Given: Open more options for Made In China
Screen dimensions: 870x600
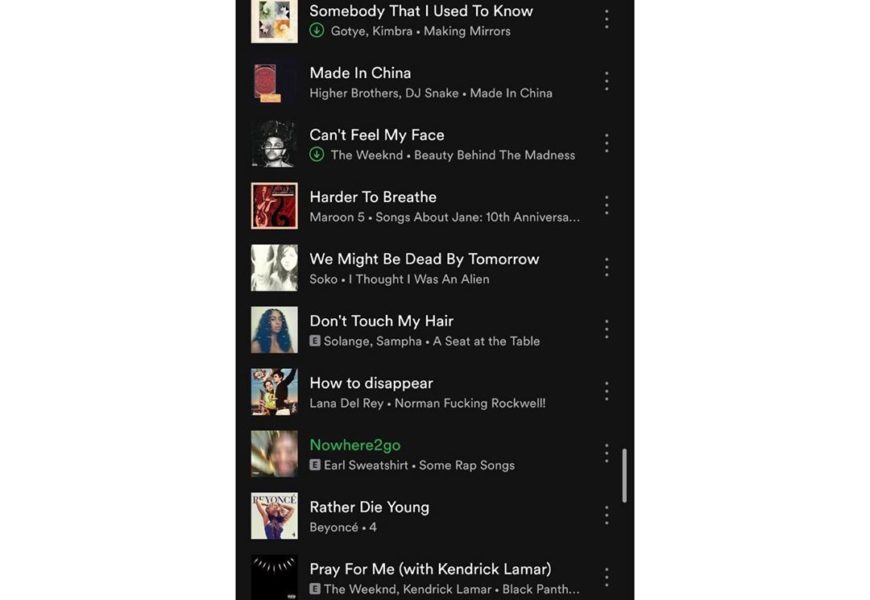Looking at the screenshot, I should tap(606, 81).
